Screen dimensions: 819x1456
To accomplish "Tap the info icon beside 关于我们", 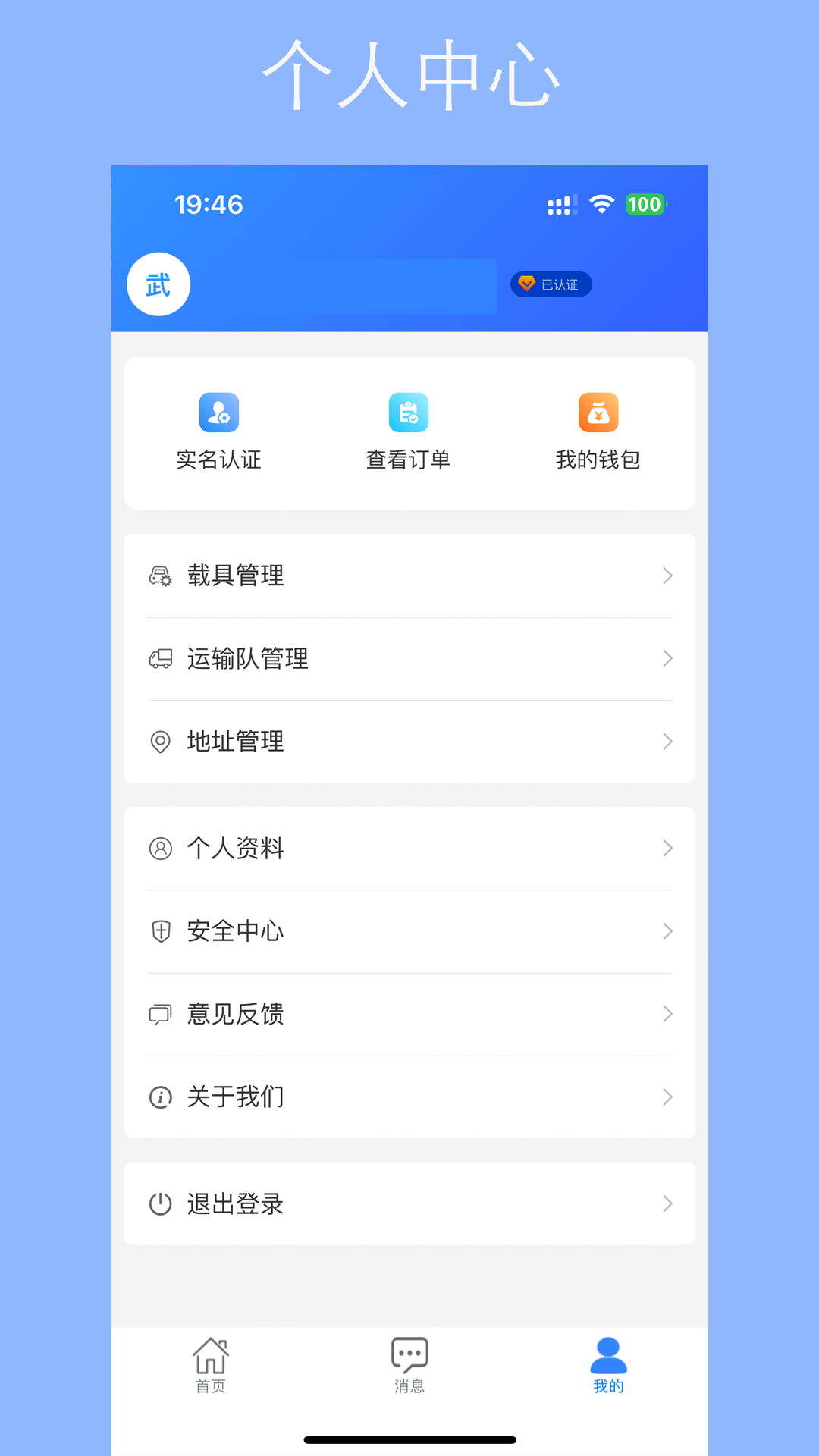I will 161,1097.
